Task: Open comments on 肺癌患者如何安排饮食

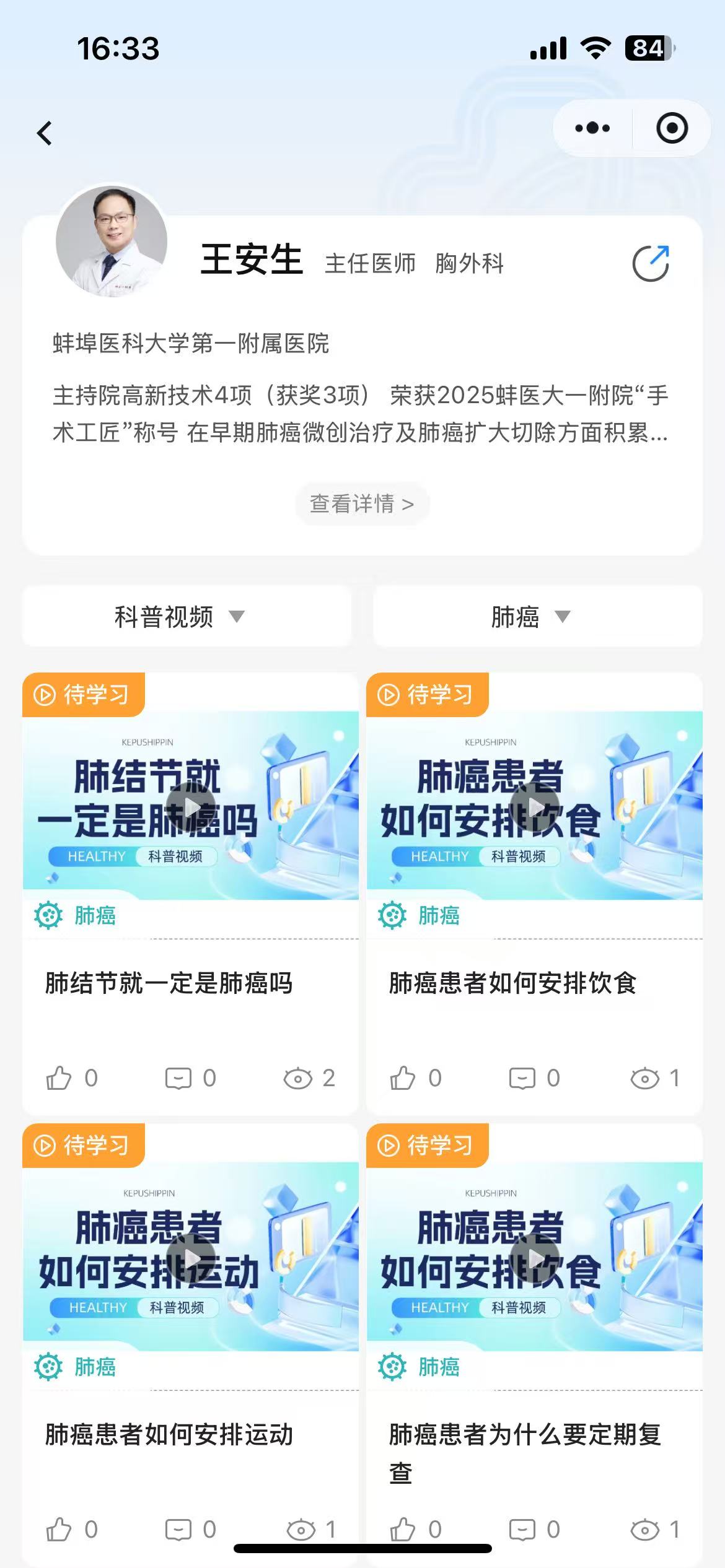Action: [522, 1078]
